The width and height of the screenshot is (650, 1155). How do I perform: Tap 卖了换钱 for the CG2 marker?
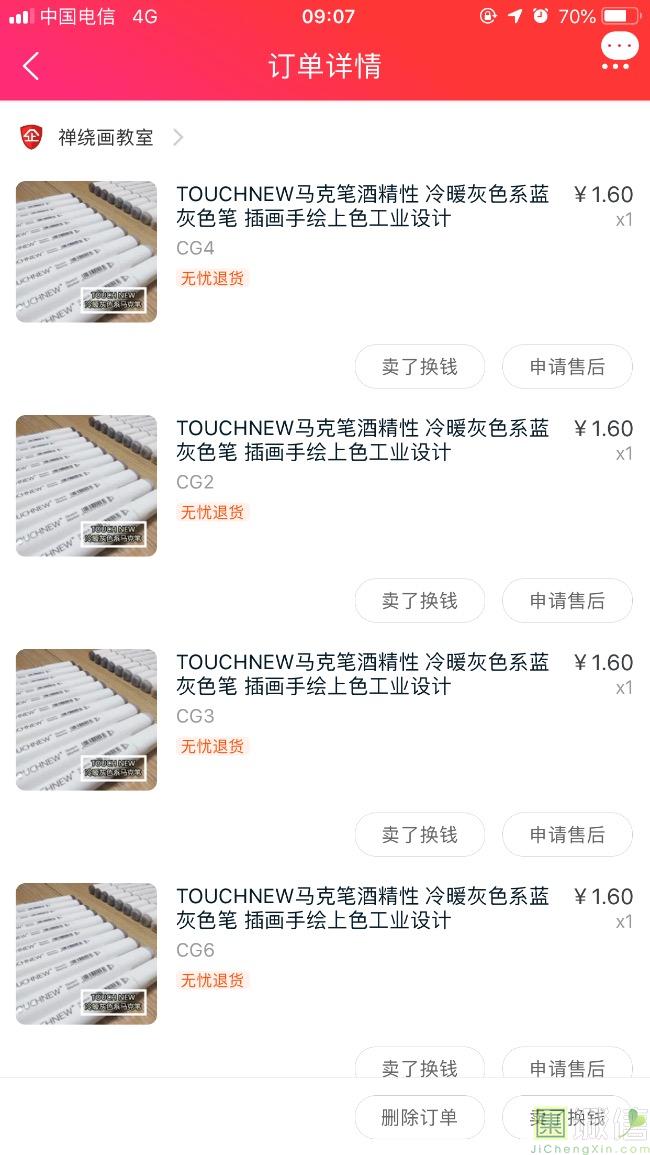[x=419, y=601]
